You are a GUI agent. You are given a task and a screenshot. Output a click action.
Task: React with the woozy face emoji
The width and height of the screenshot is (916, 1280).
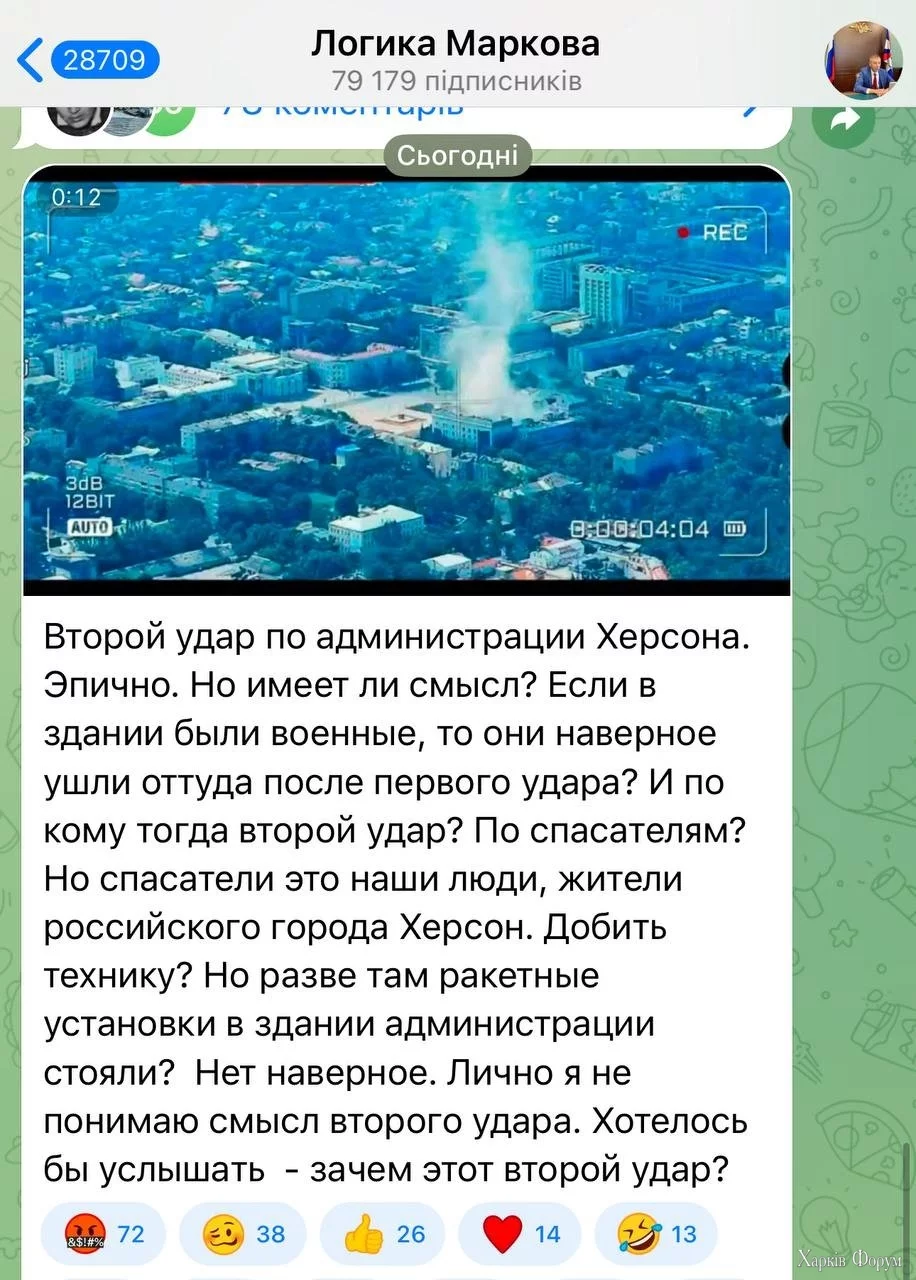pos(244,1235)
